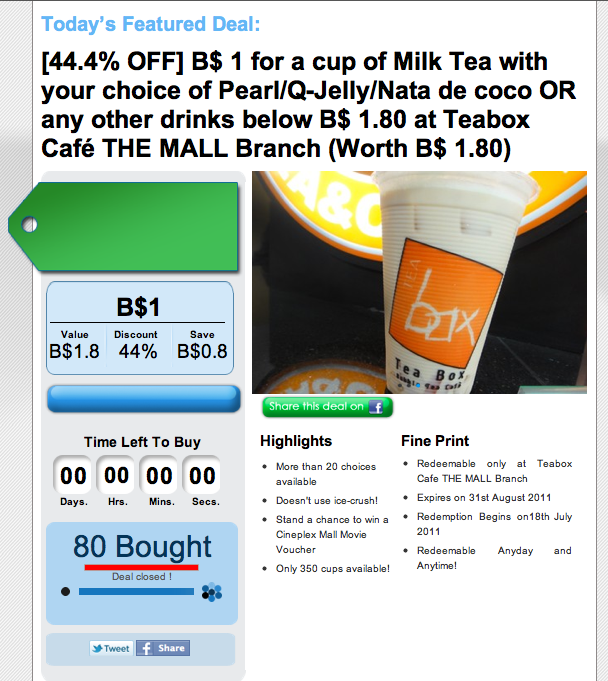608x681 pixels.
Task: Tap the Facebook Share button
Action: [x=163, y=648]
